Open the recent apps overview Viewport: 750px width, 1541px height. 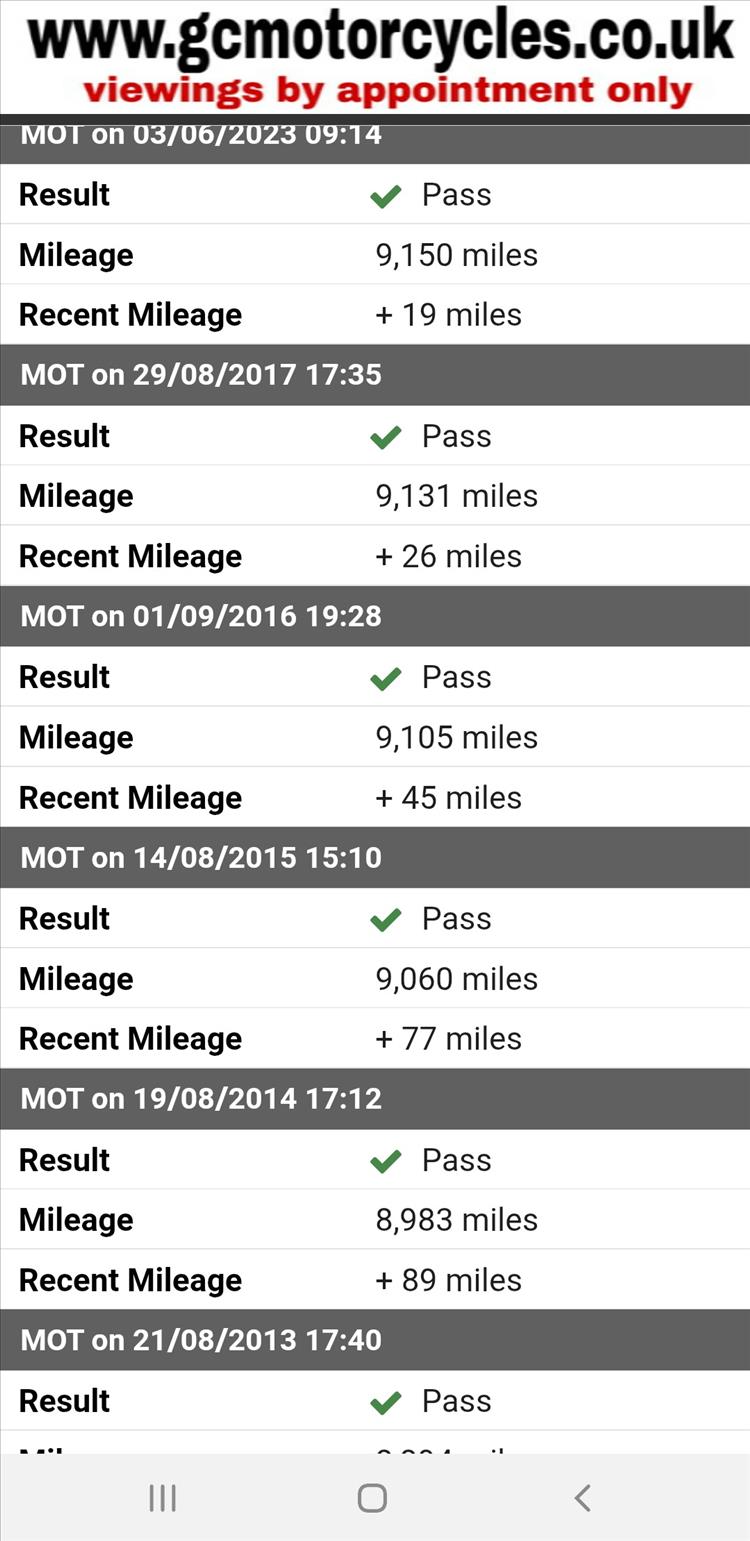pyautogui.click(x=162, y=1497)
